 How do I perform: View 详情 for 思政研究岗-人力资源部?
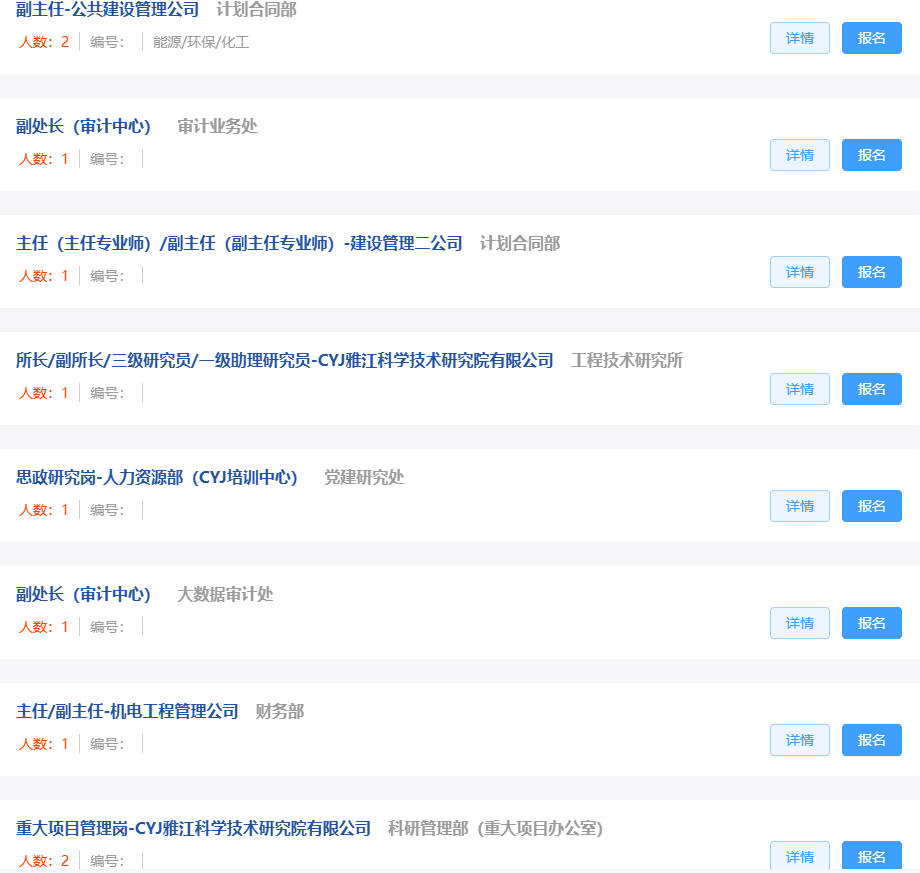799,506
